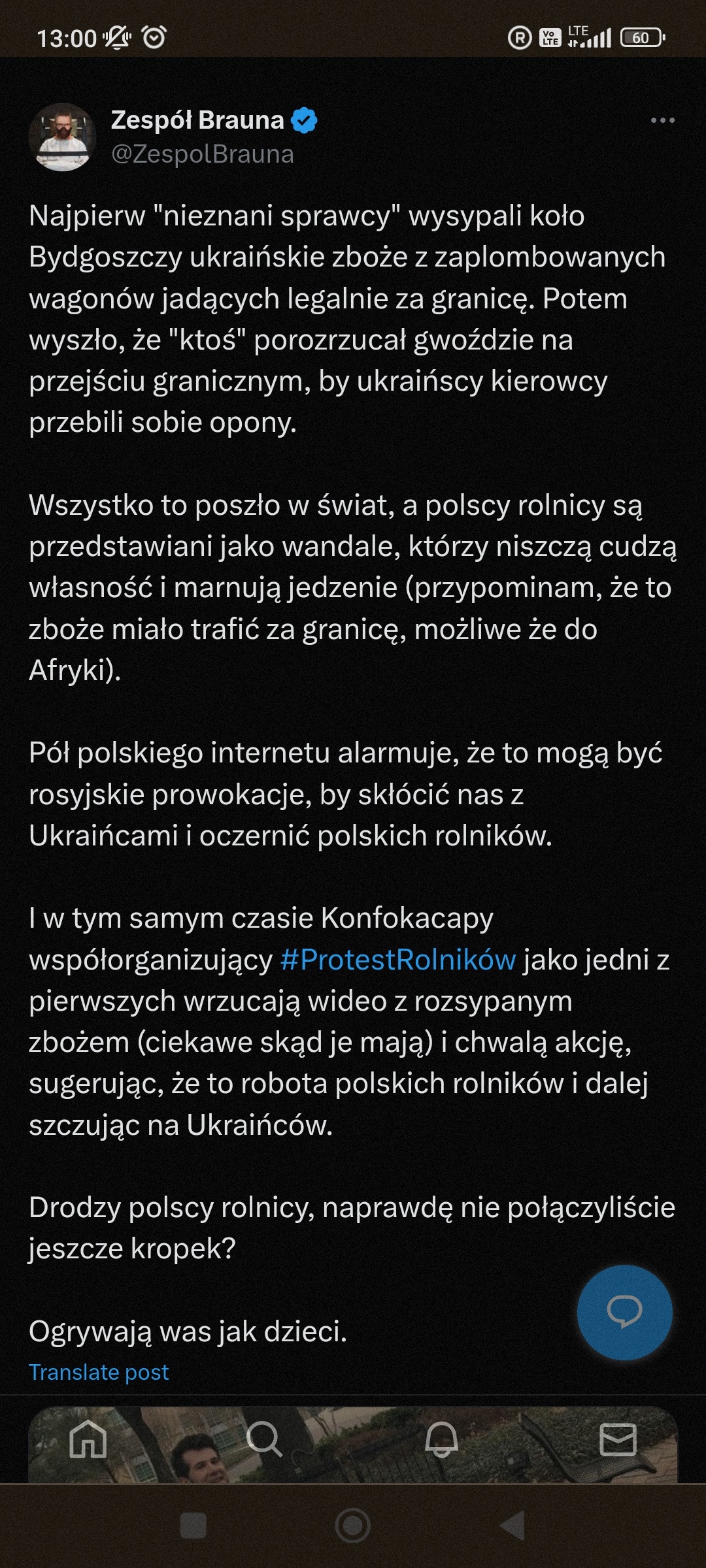Tap the system back button
Image resolution: width=706 pixels, height=1568 pixels.
pyautogui.click(x=513, y=1526)
